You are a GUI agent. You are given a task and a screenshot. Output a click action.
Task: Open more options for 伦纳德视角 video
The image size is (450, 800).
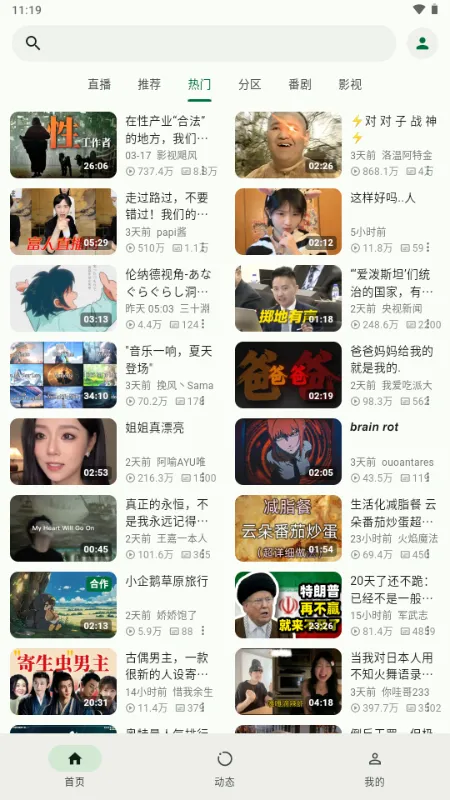coord(203,324)
